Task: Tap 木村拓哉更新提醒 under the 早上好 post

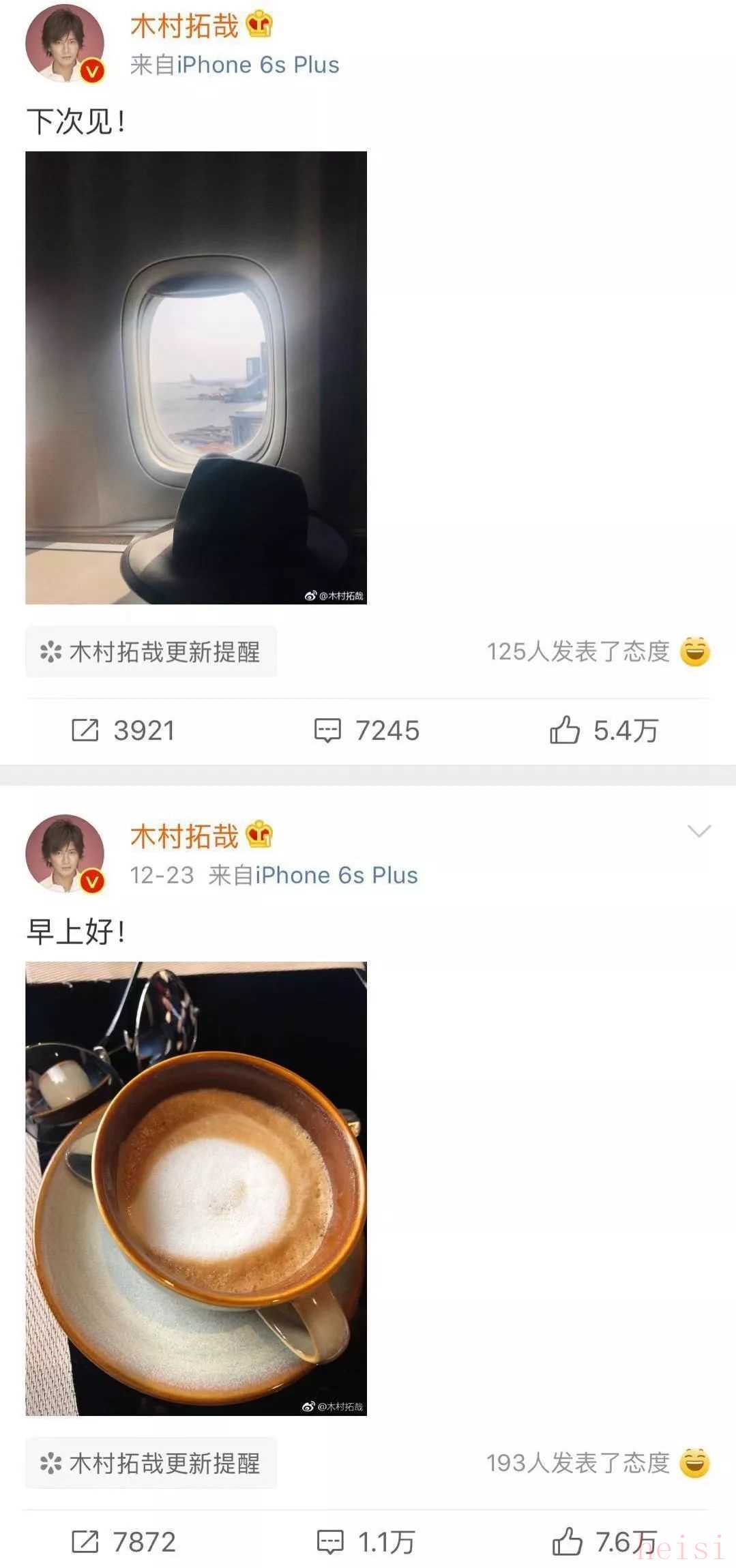Action: point(151,1463)
